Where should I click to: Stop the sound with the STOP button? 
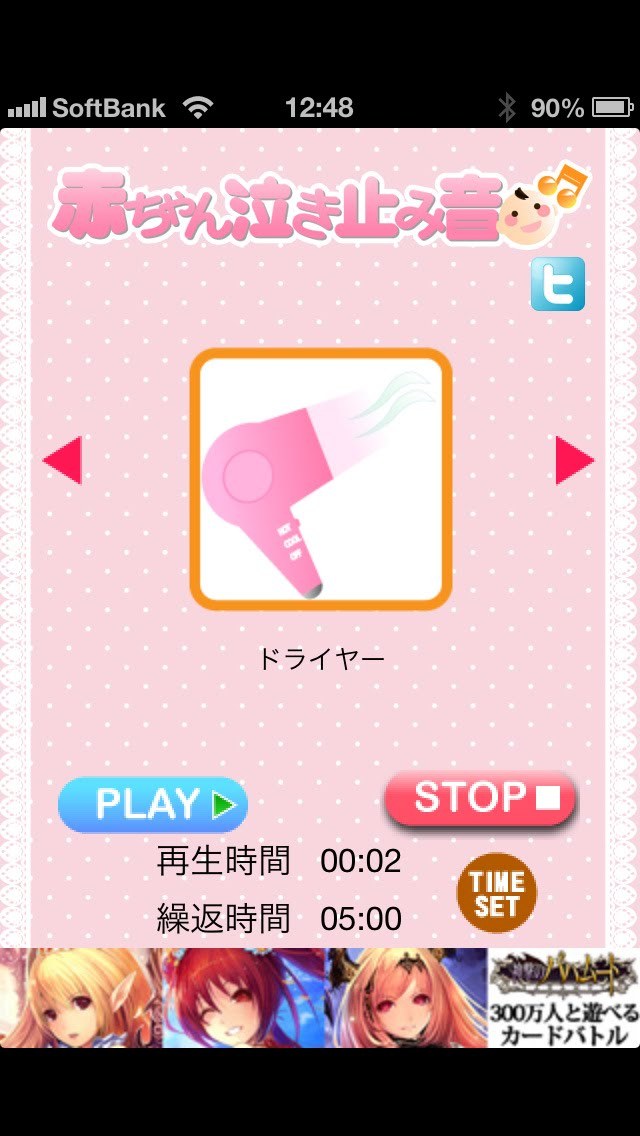tap(481, 798)
